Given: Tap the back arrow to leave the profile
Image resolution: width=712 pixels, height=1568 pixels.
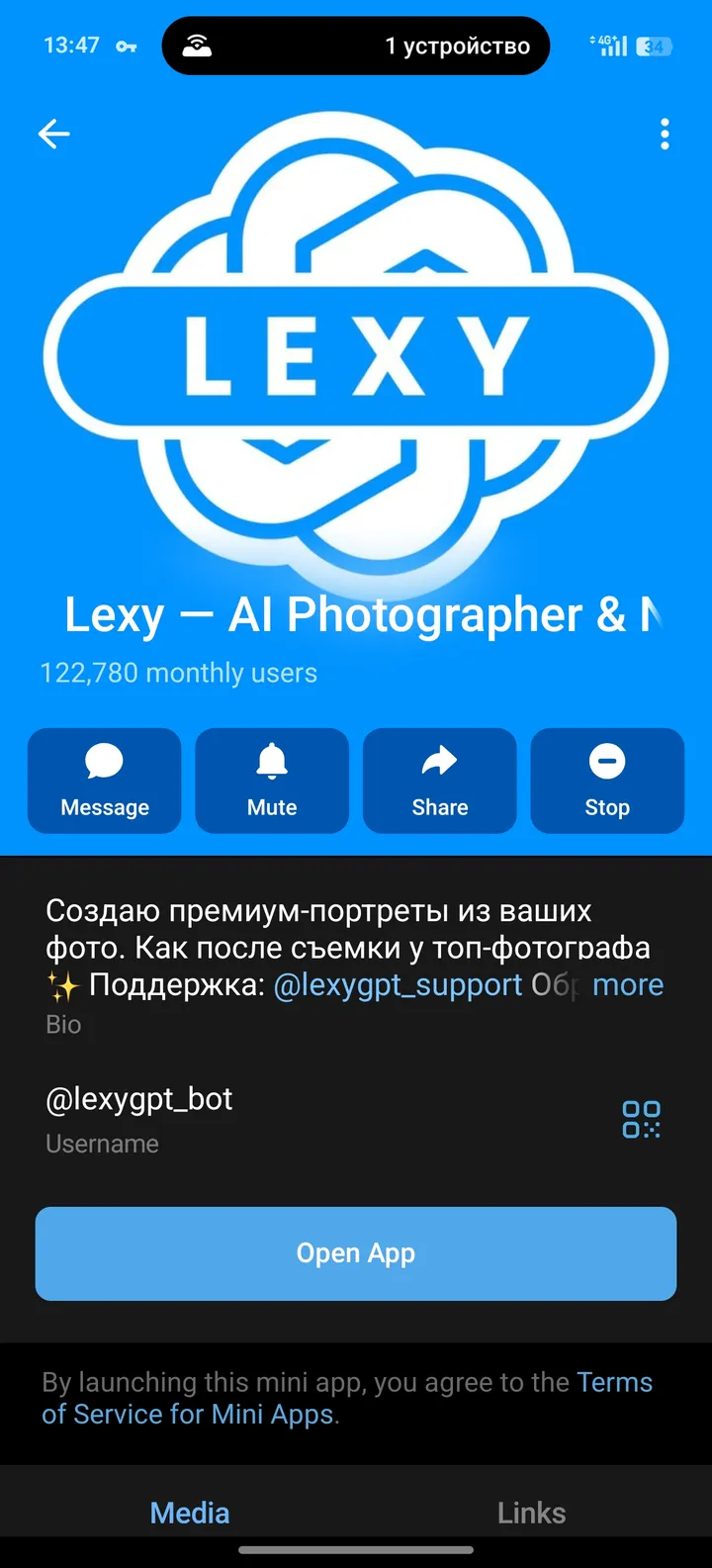Looking at the screenshot, I should (53, 134).
